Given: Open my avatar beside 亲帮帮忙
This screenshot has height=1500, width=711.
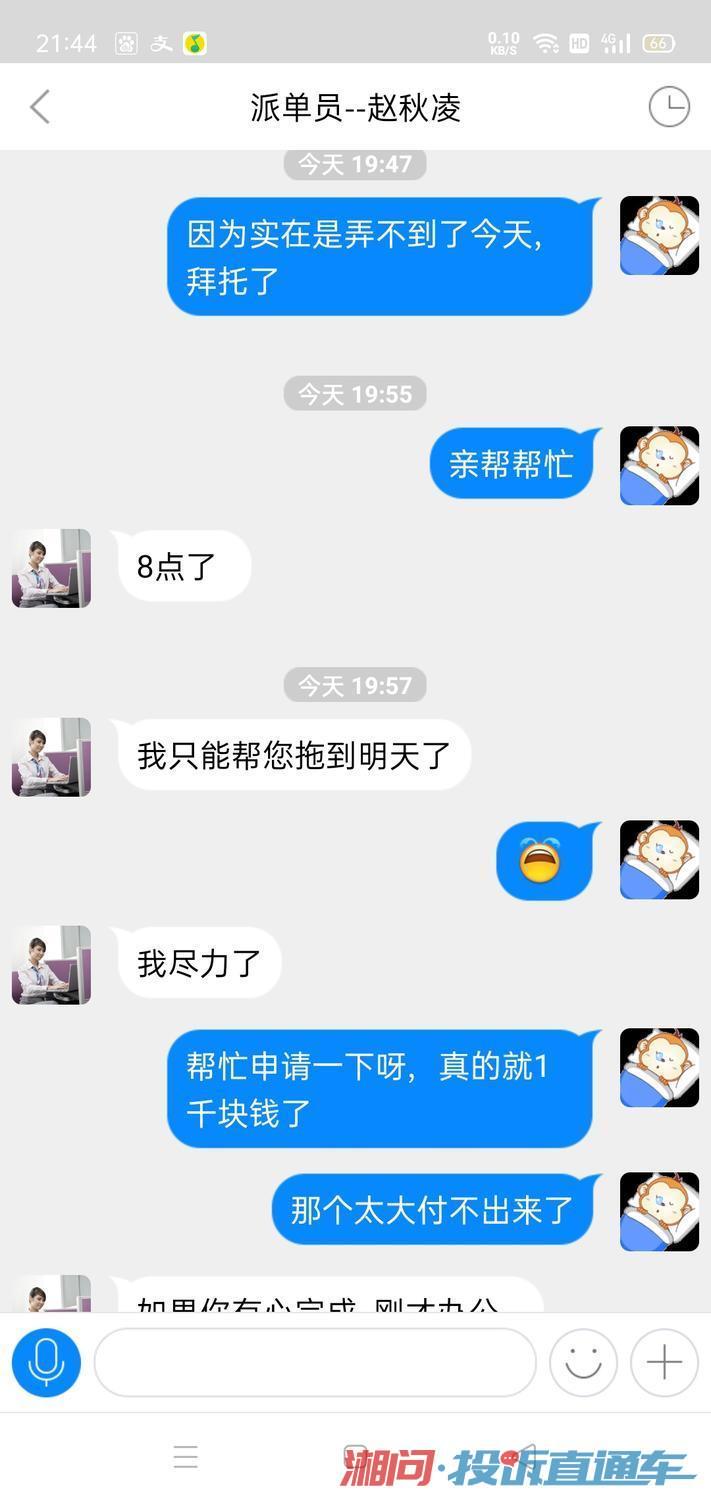Looking at the screenshot, I should [x=659, y=465].
